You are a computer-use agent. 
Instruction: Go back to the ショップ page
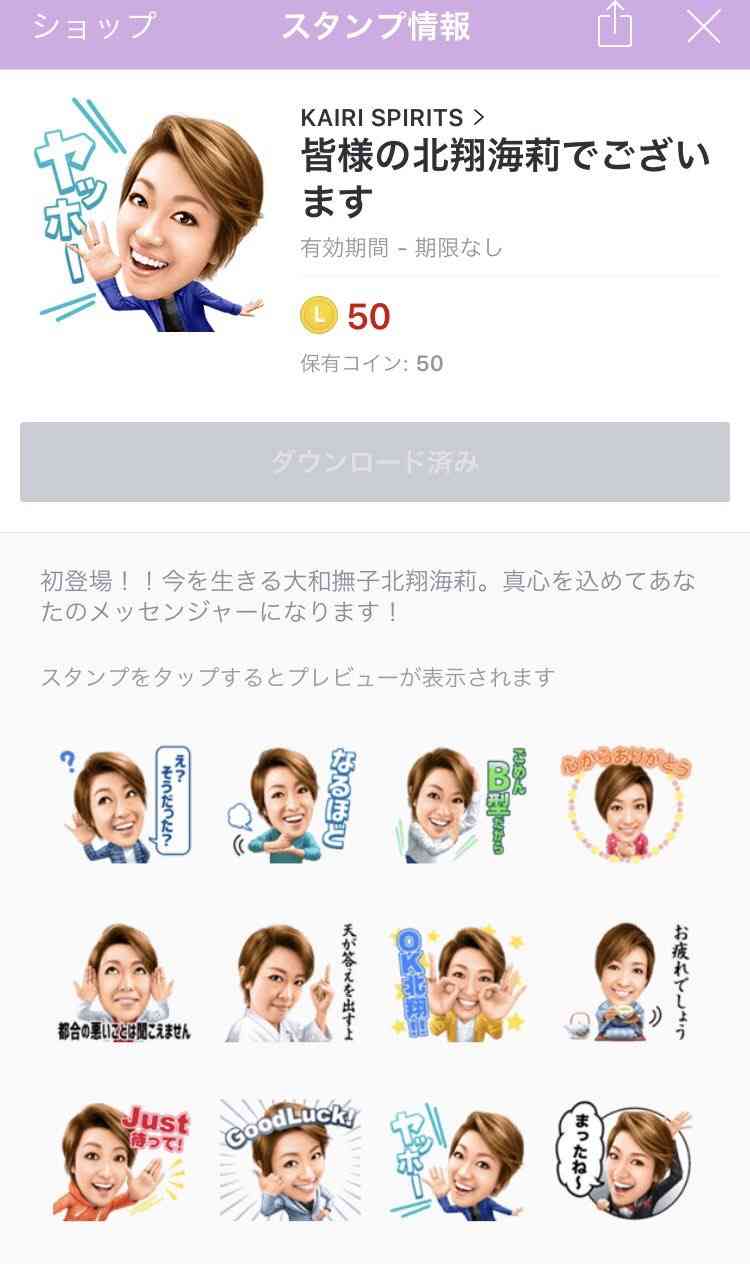[94, 27]
